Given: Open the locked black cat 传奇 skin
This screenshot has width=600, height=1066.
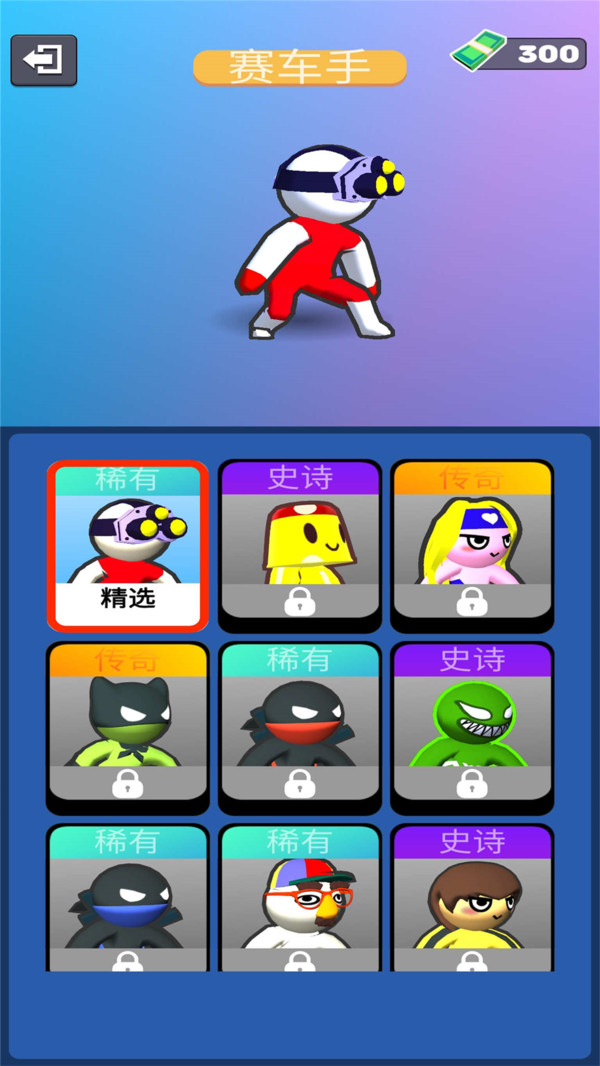Looking at the screenshot, I should 128,728.
